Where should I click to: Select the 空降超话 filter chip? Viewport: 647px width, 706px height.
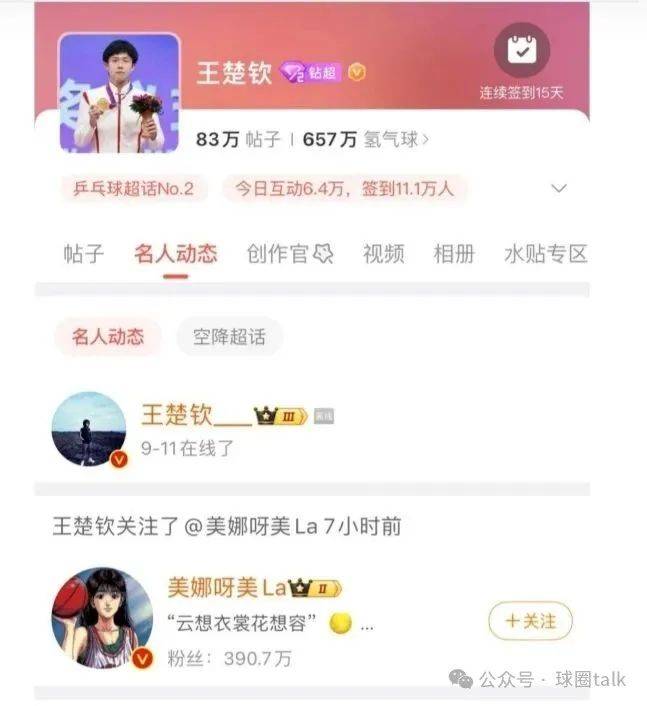coord(229,337)
